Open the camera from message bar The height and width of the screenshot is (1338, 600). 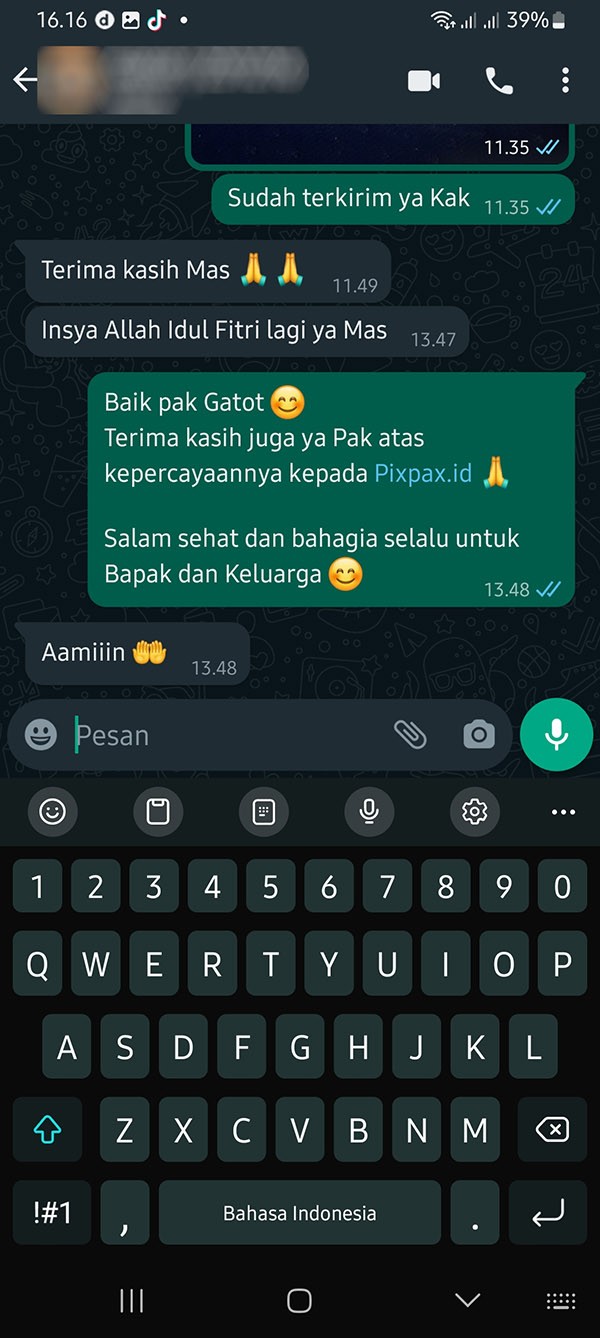479,735
